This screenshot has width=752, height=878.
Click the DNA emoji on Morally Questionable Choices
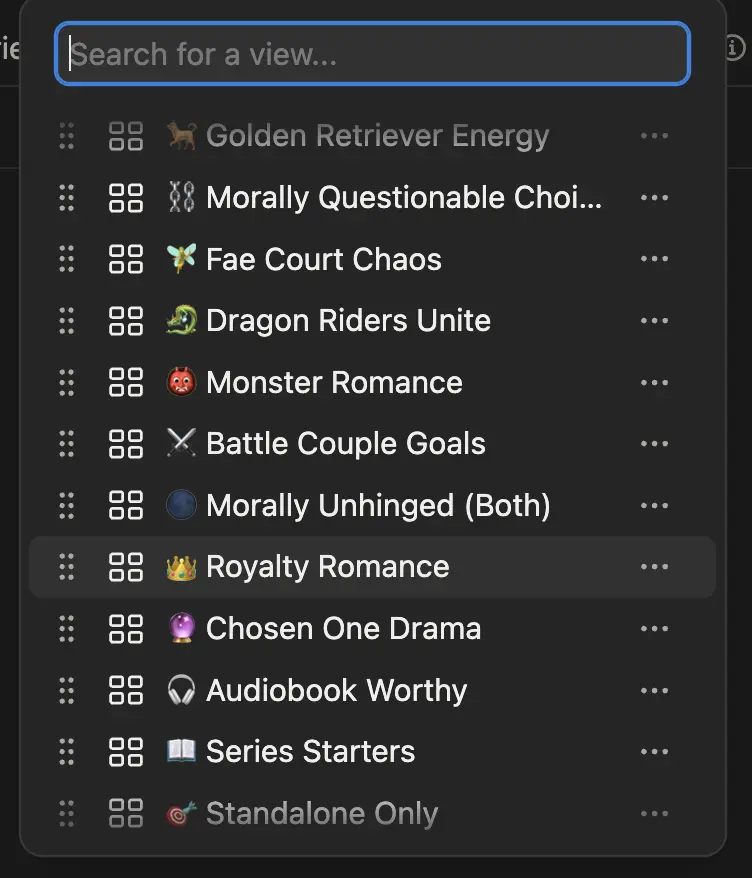click(x=181, y=197)
